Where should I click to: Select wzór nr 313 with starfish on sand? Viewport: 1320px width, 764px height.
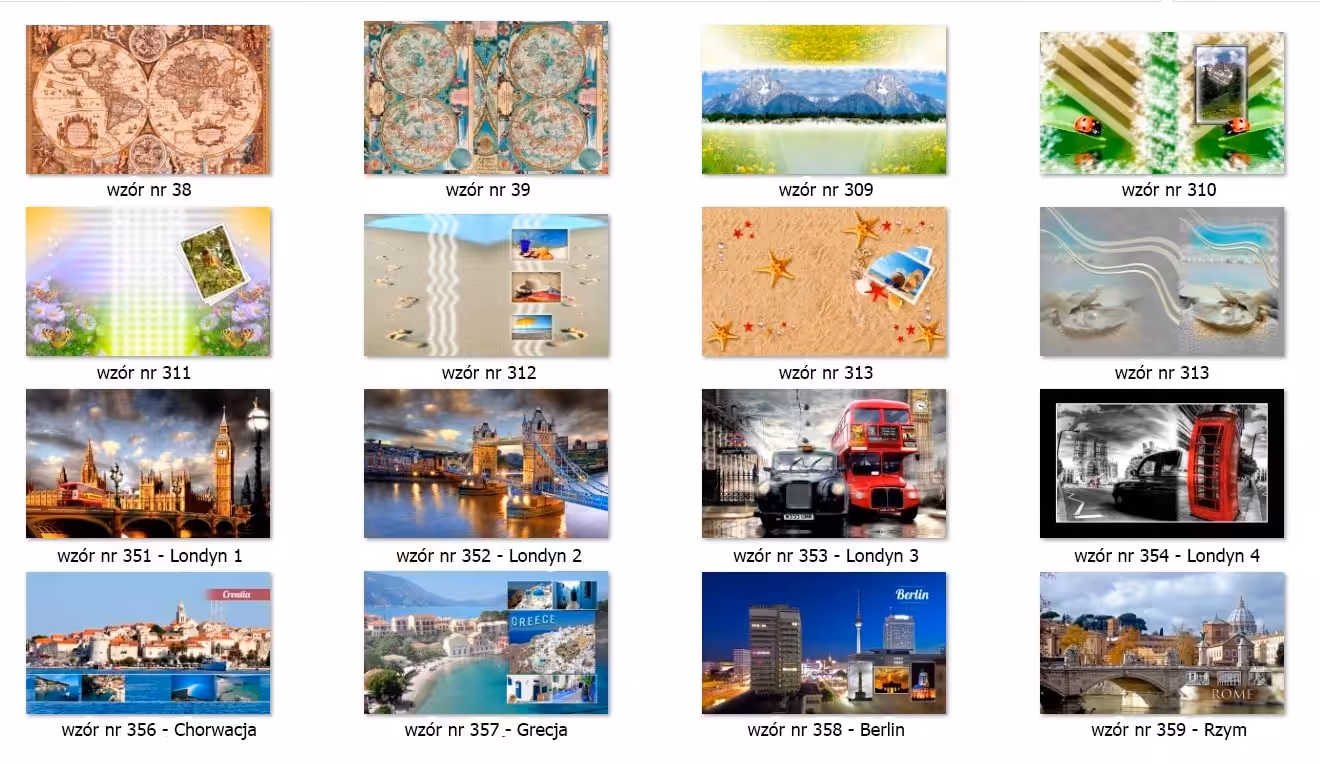coord(824,281)
